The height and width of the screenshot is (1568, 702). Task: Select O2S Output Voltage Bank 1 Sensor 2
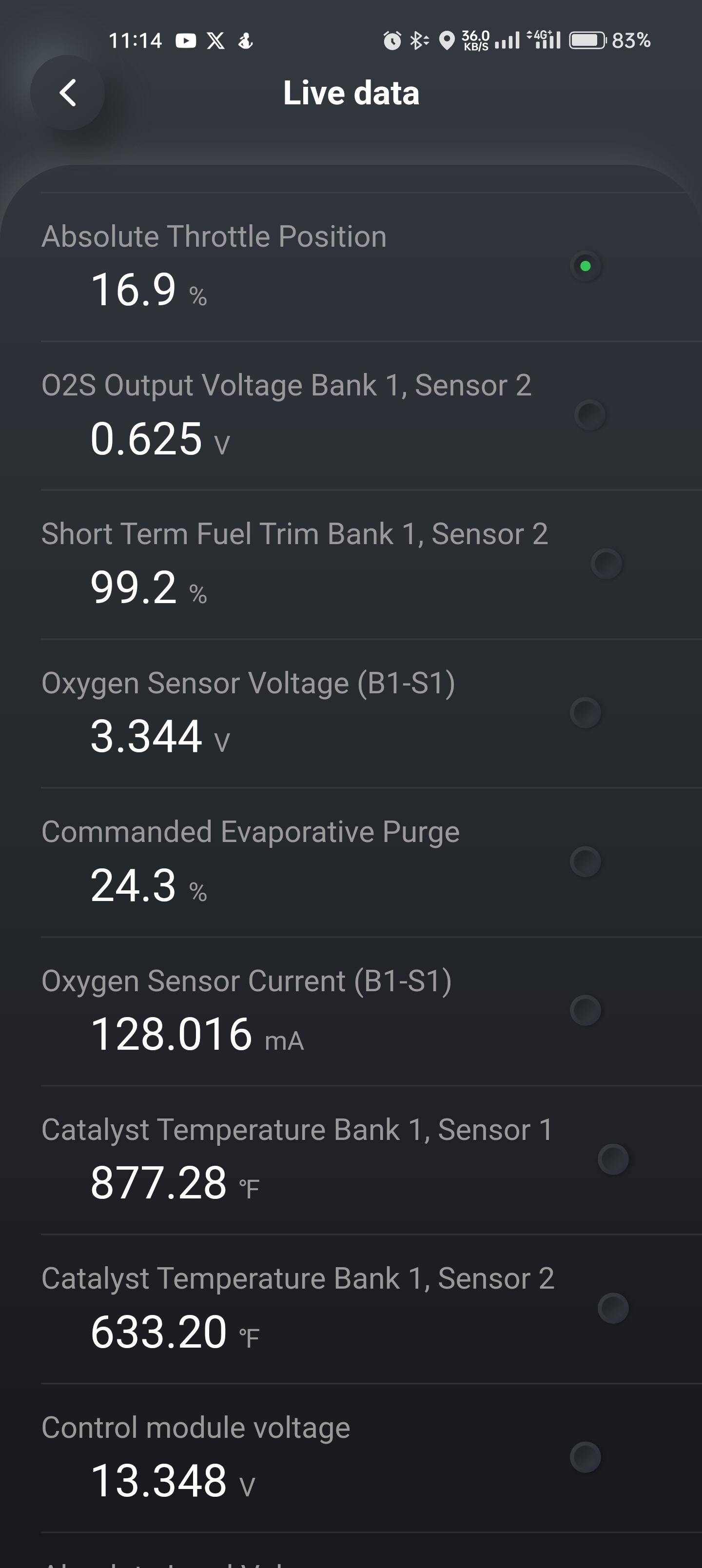click(x=589, y=415)
